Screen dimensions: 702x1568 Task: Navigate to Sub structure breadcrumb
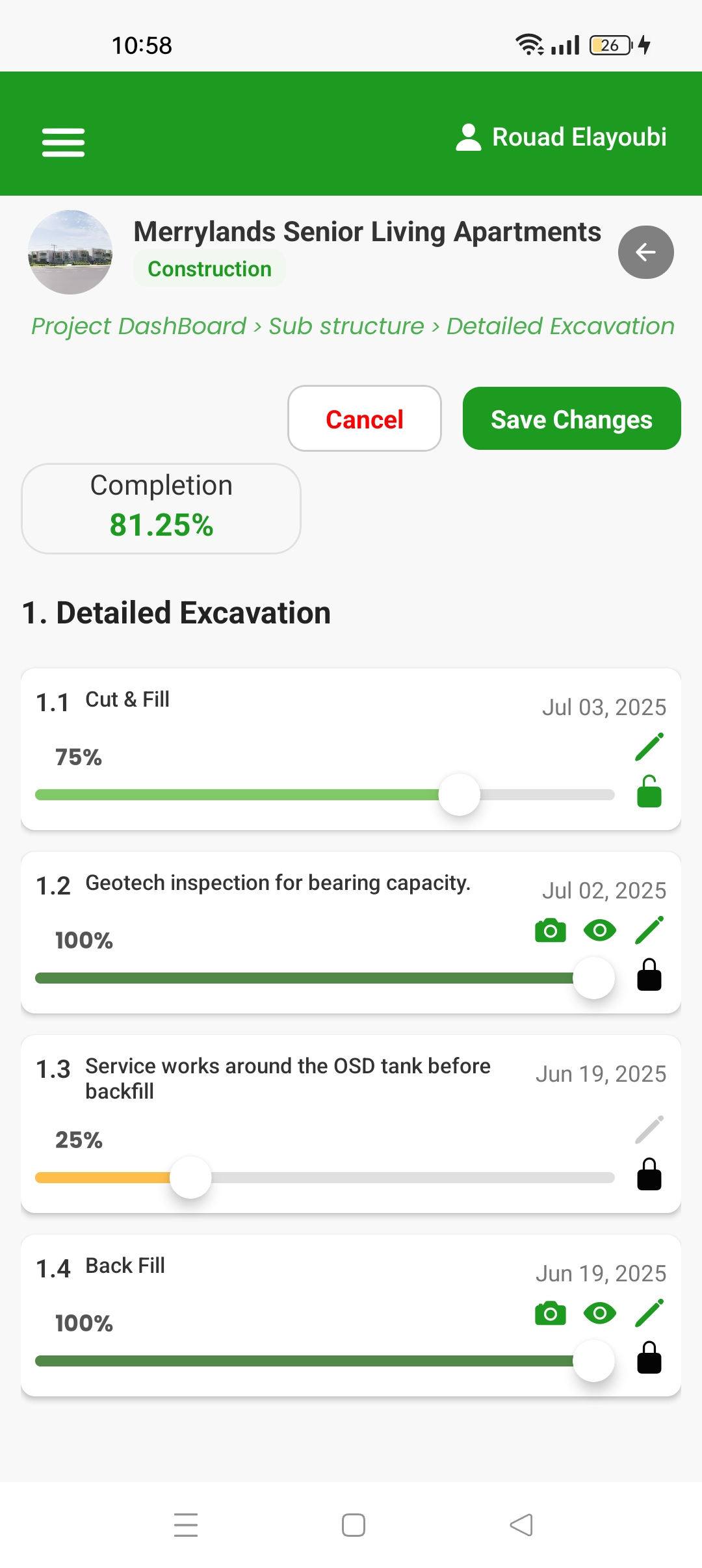(346, 326)
